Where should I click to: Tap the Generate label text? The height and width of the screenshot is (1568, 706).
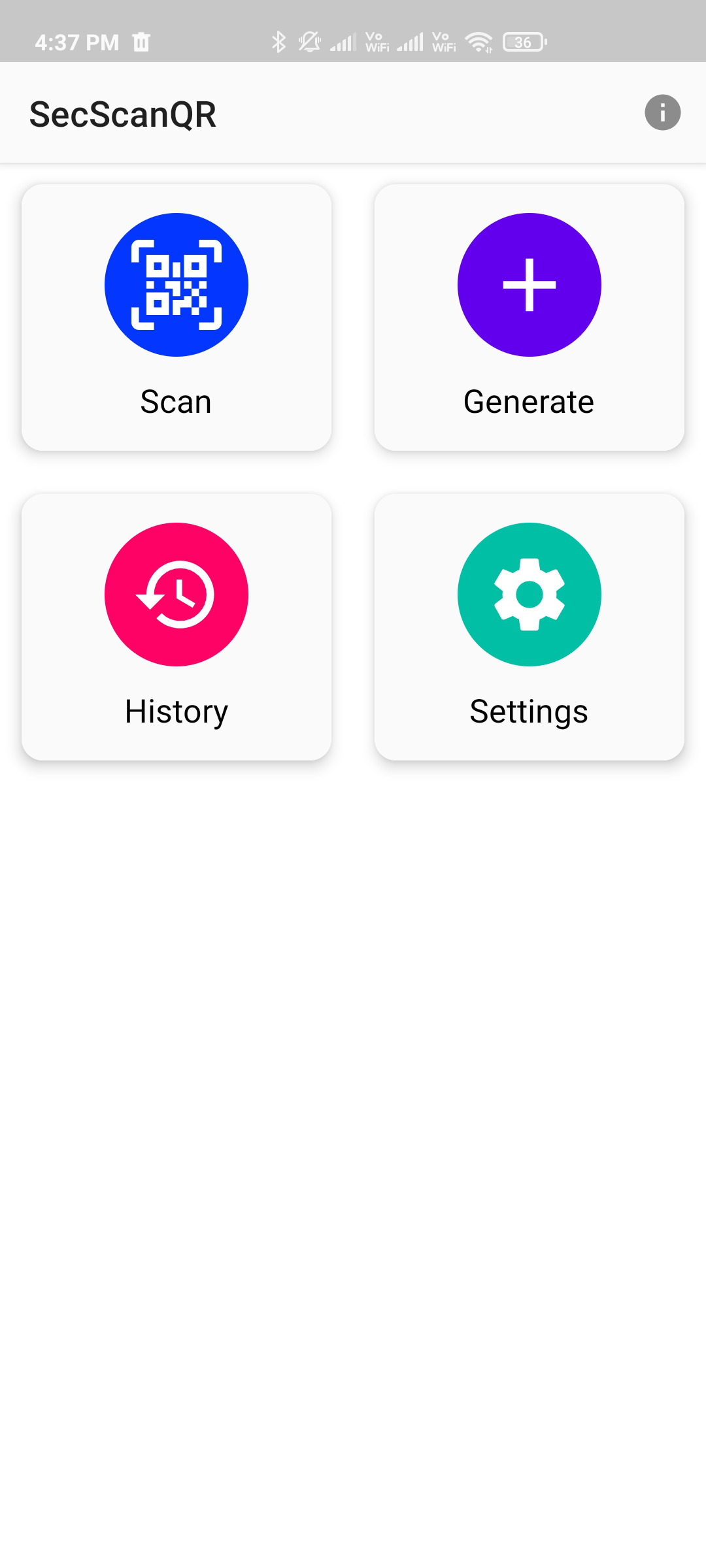pos(528,401)
